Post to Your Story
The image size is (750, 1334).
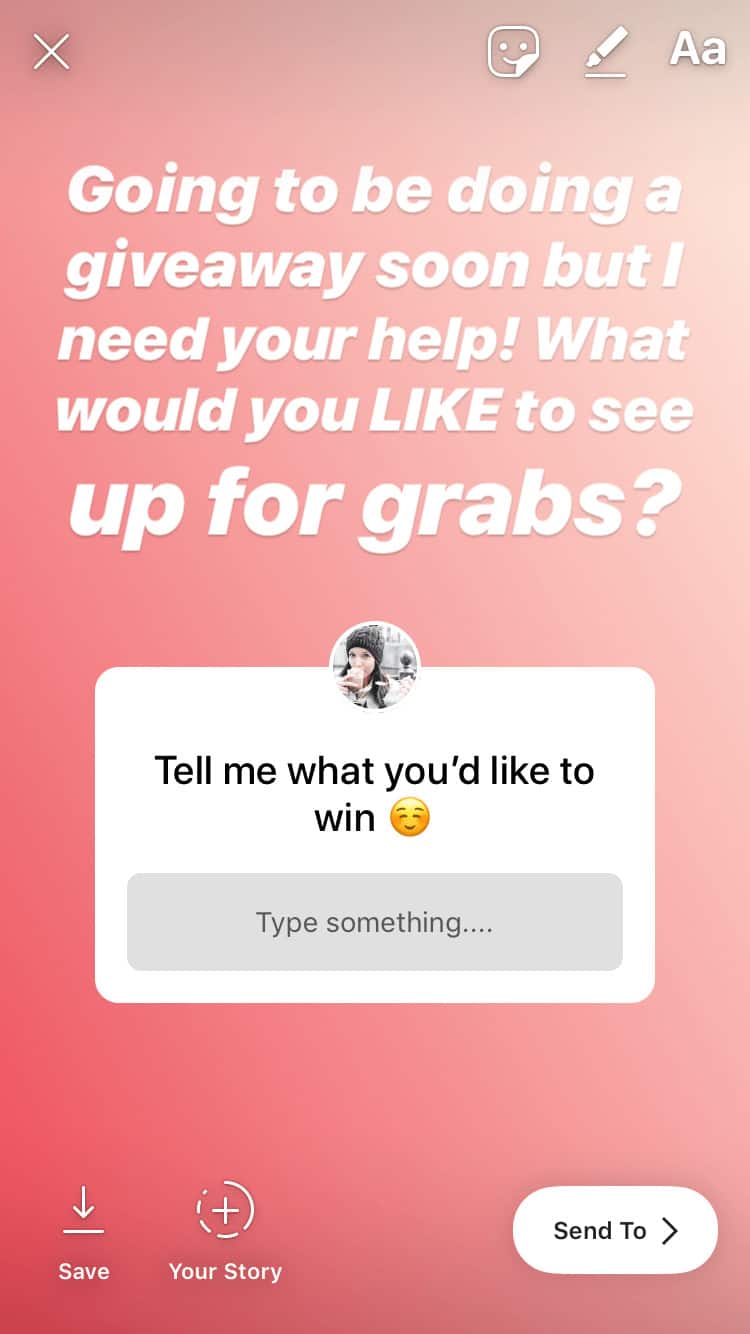pos(225,1232)
